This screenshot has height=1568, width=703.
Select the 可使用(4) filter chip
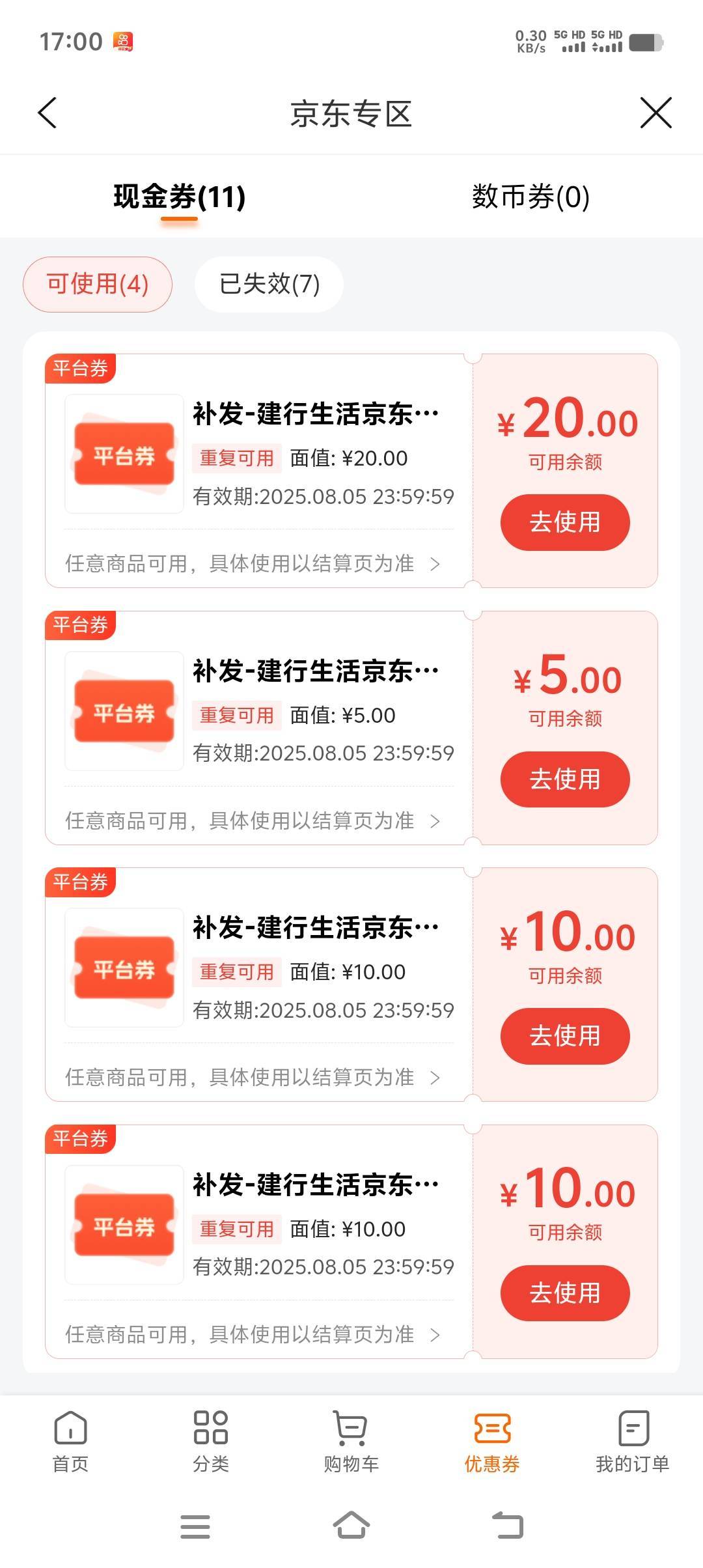point(98,284)
